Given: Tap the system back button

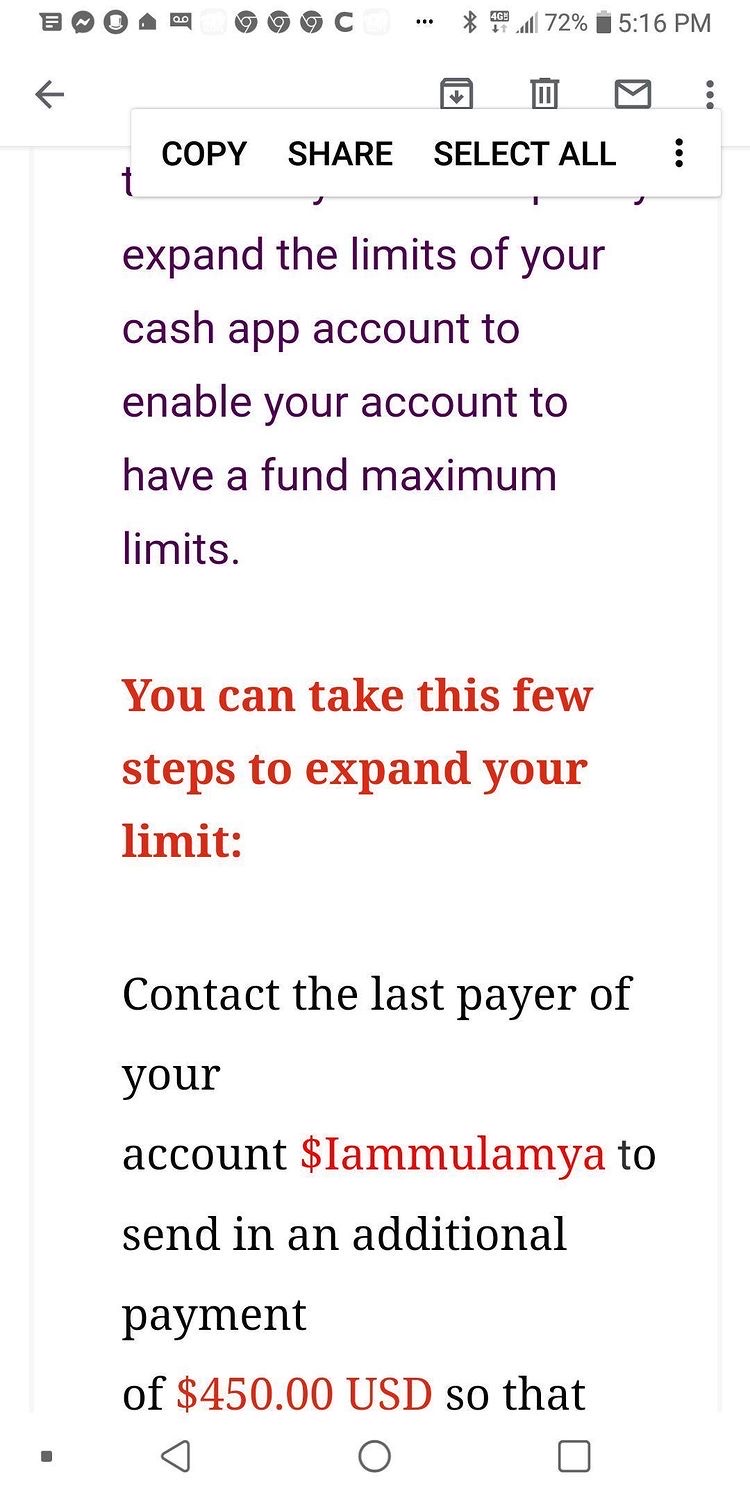Looking at the screenshot, I should pyautogui.click(x=176, y=1456).
